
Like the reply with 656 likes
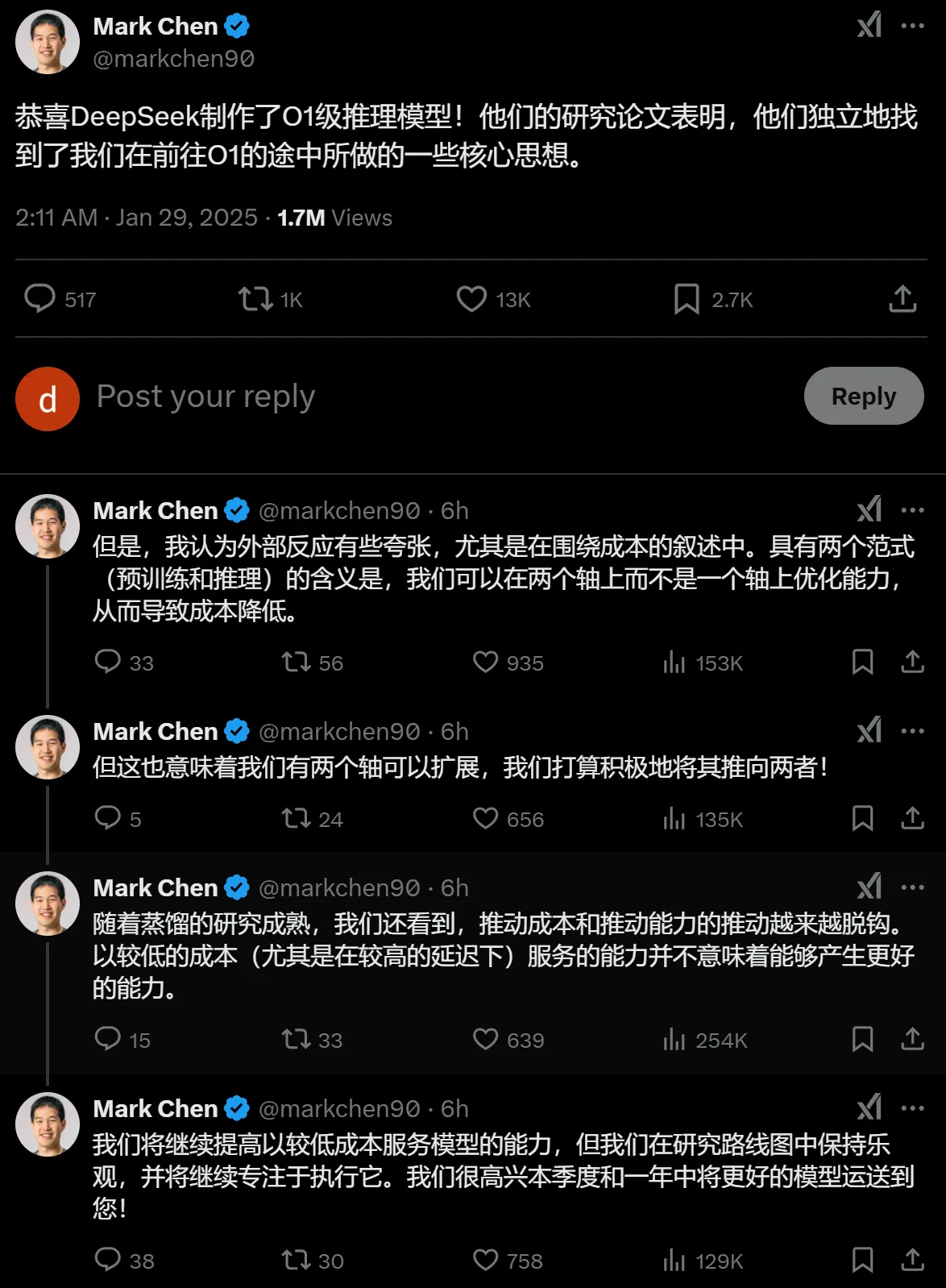[485, 819]
